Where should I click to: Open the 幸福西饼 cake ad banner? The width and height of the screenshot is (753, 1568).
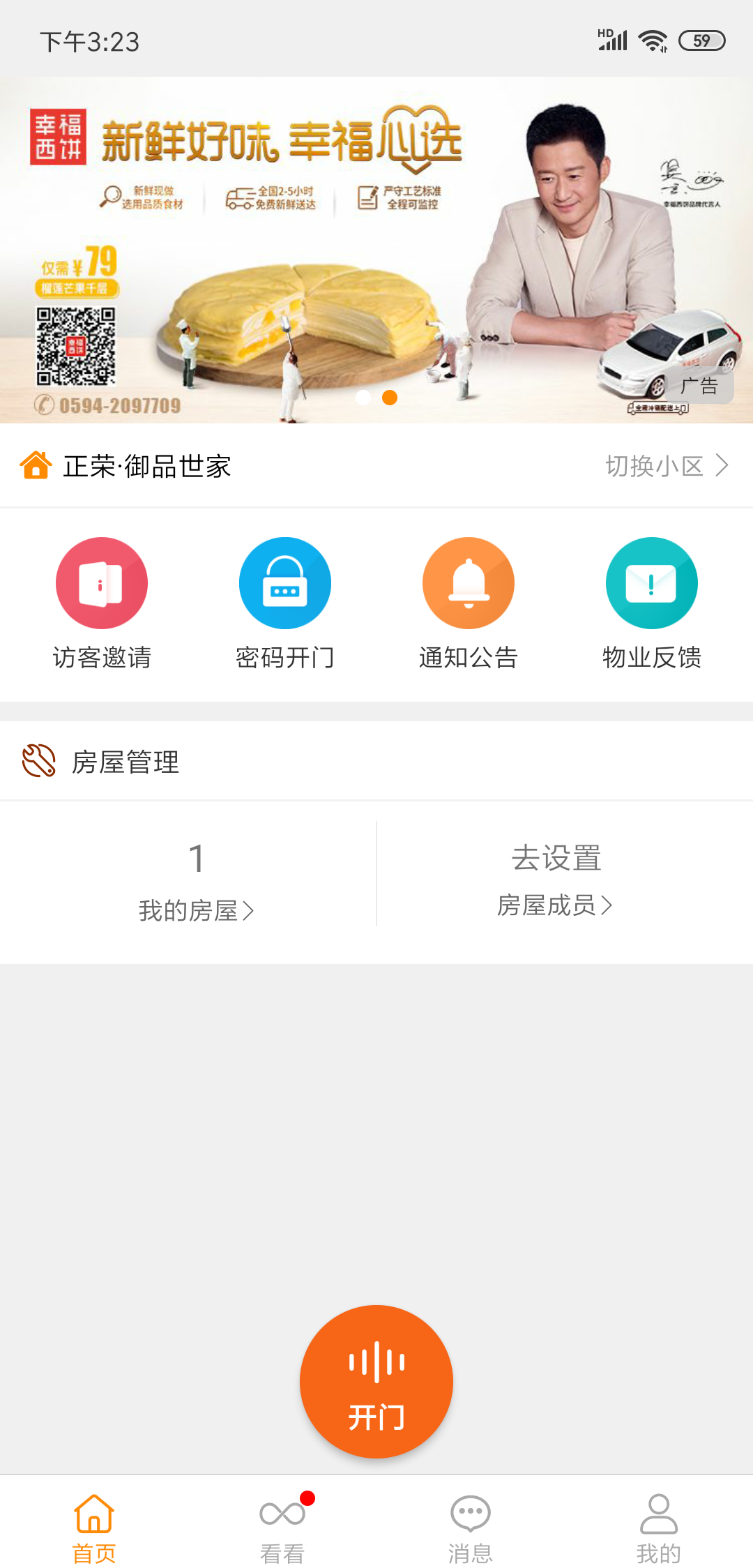[376, 251]
